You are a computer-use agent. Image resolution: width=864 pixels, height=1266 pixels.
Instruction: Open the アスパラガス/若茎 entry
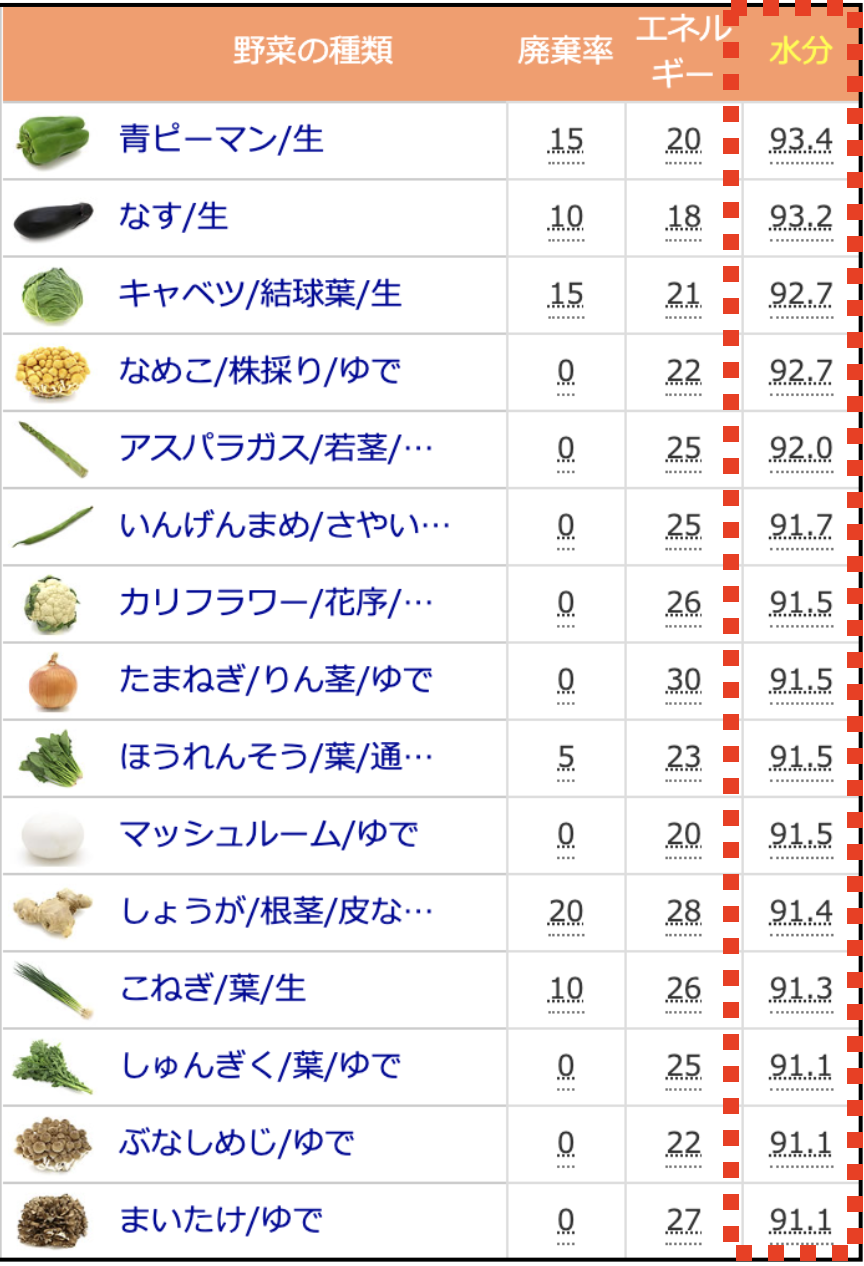pos(276,449)
